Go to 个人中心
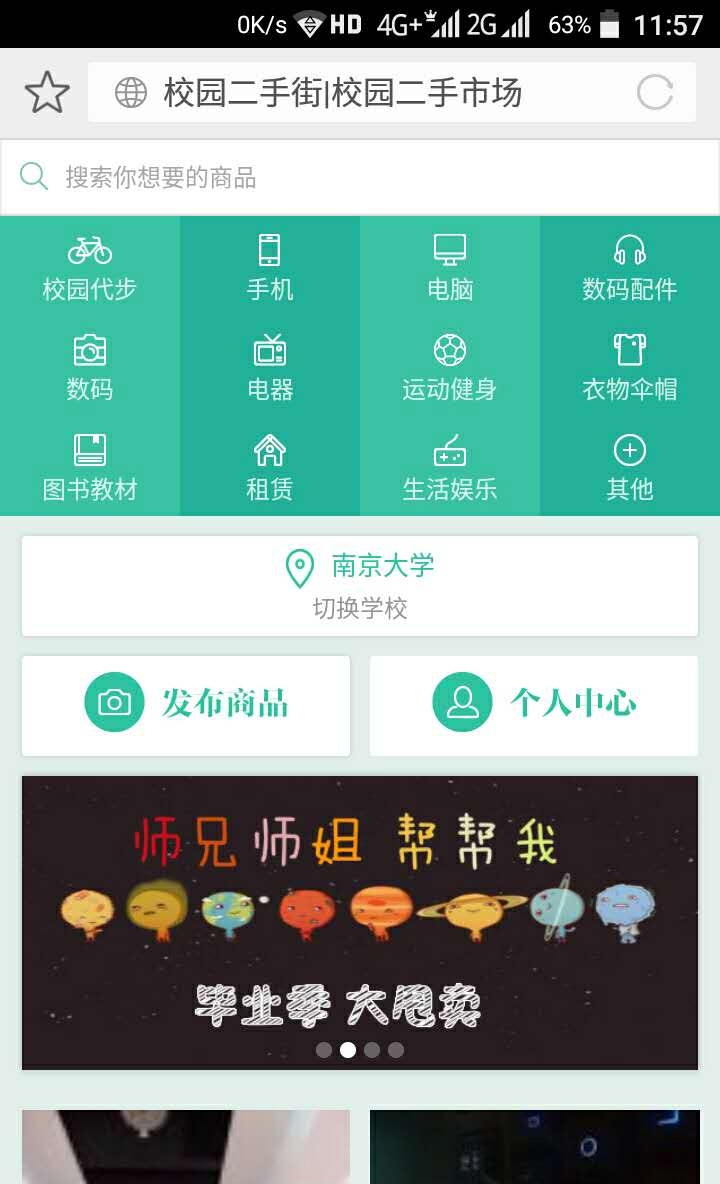This screenshot has height=1184, width=720. [x=534, y=704]
